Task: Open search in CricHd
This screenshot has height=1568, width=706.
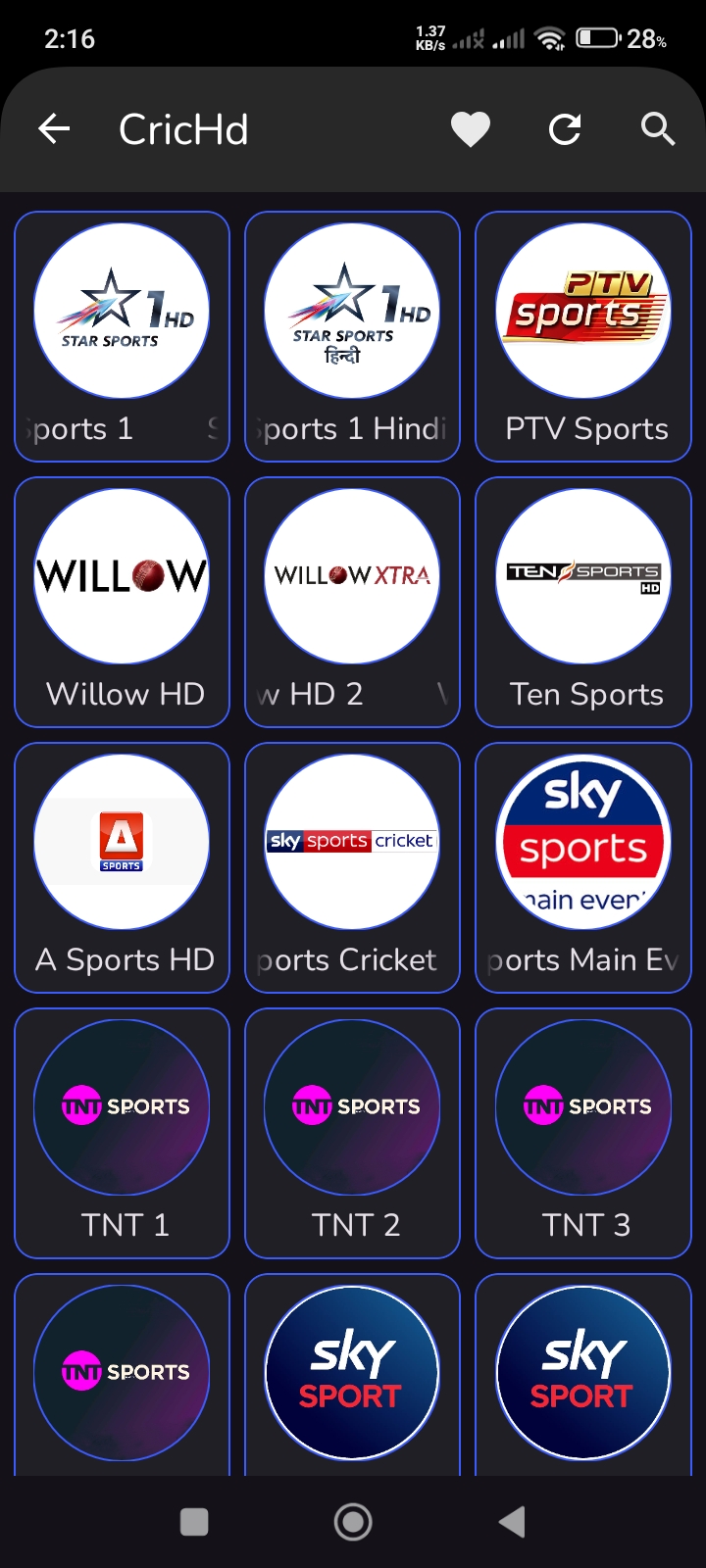Action: click(x=658, y=128)
